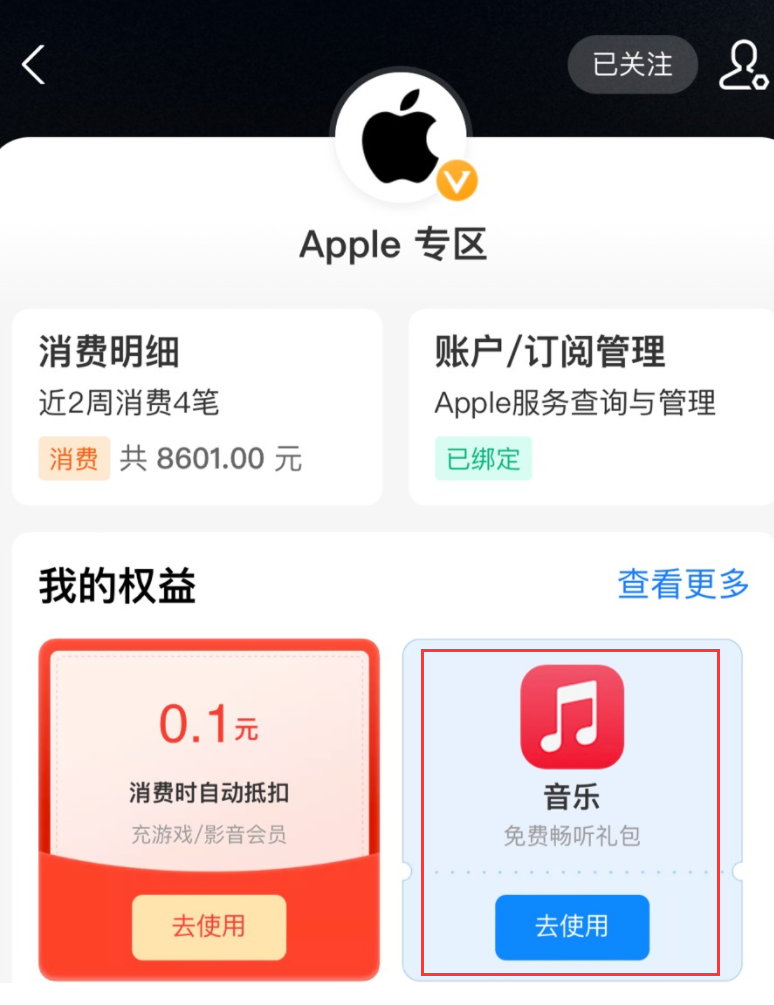Tap 去使用 on the 0.1元 coupon
Image resolution: width=774 pixels, height=1005 pixels.
click(209, 927)
